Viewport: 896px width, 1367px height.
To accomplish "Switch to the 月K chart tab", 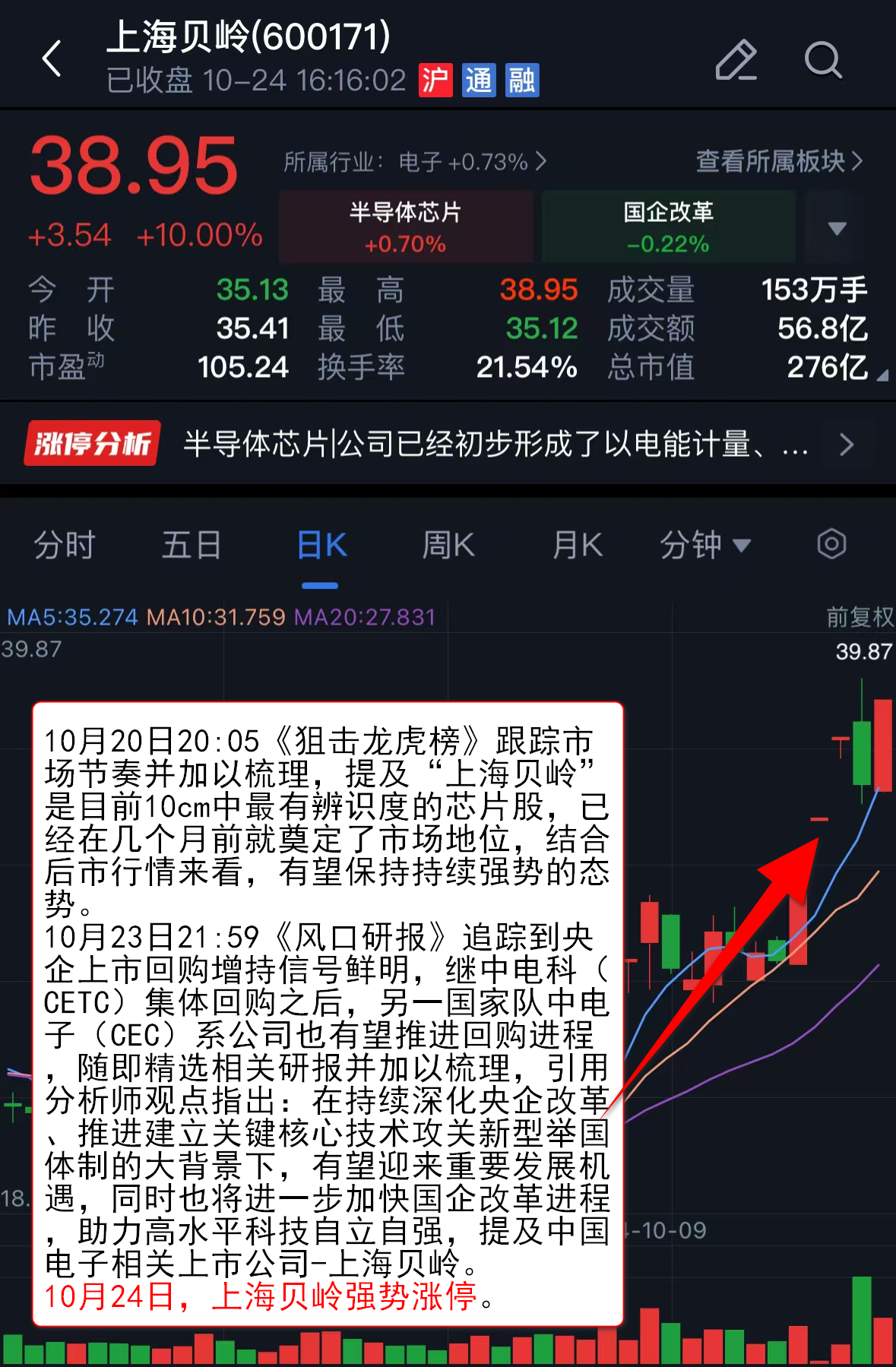I will coord(578,545).
